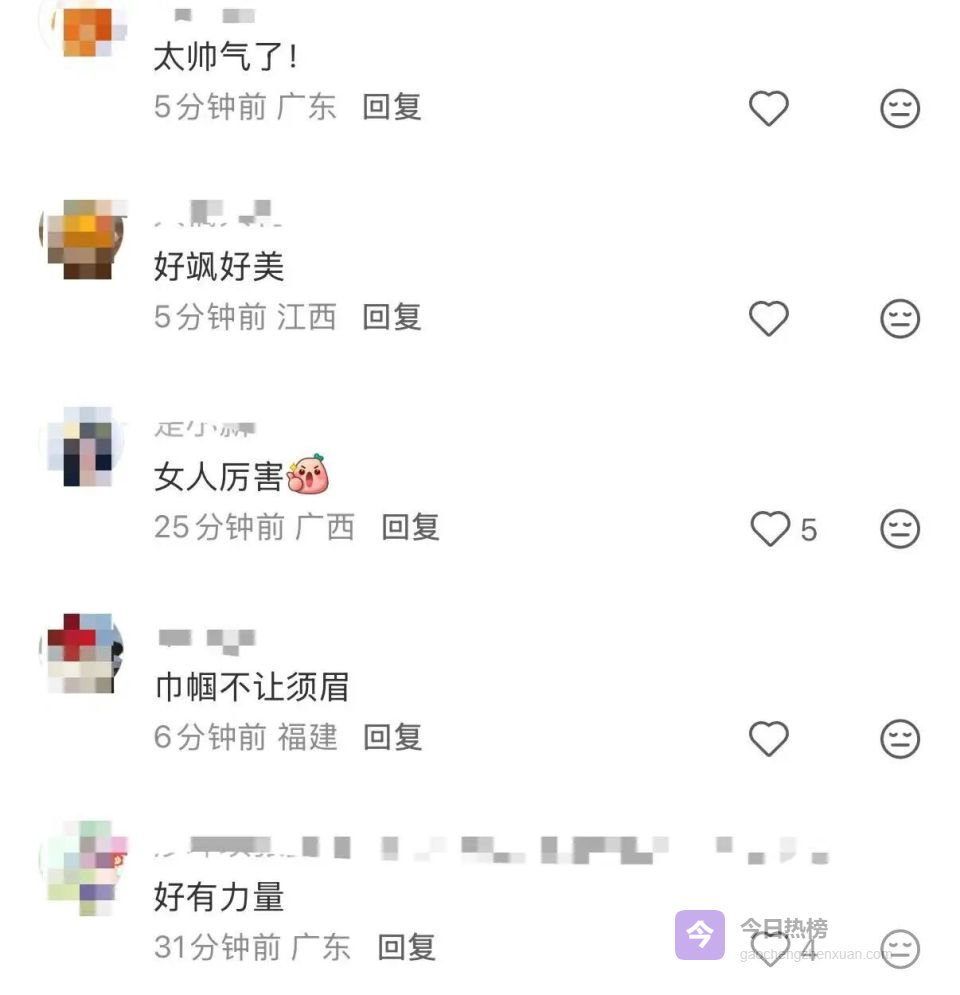Toggle the like on "女人厉害" with 5 likes

pyautogui.click(x=769, y=530)
